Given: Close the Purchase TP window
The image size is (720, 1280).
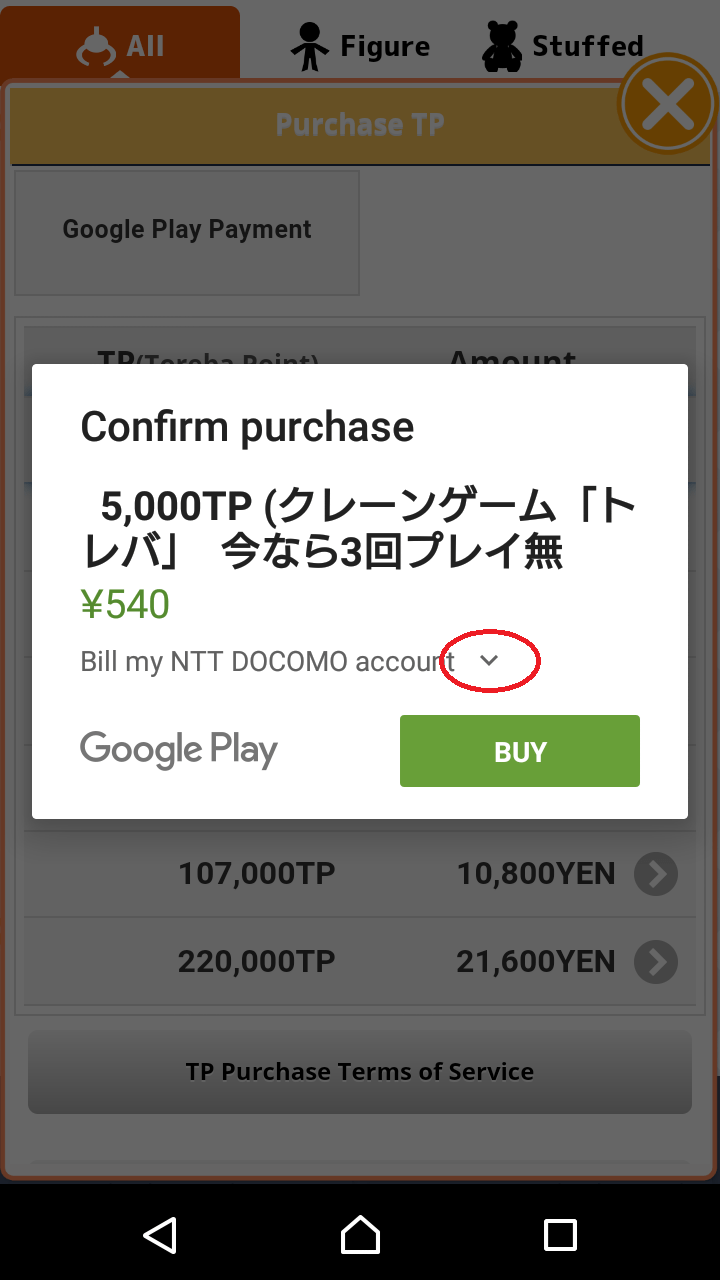Looking at the screenshot, I should click(668, 104).
